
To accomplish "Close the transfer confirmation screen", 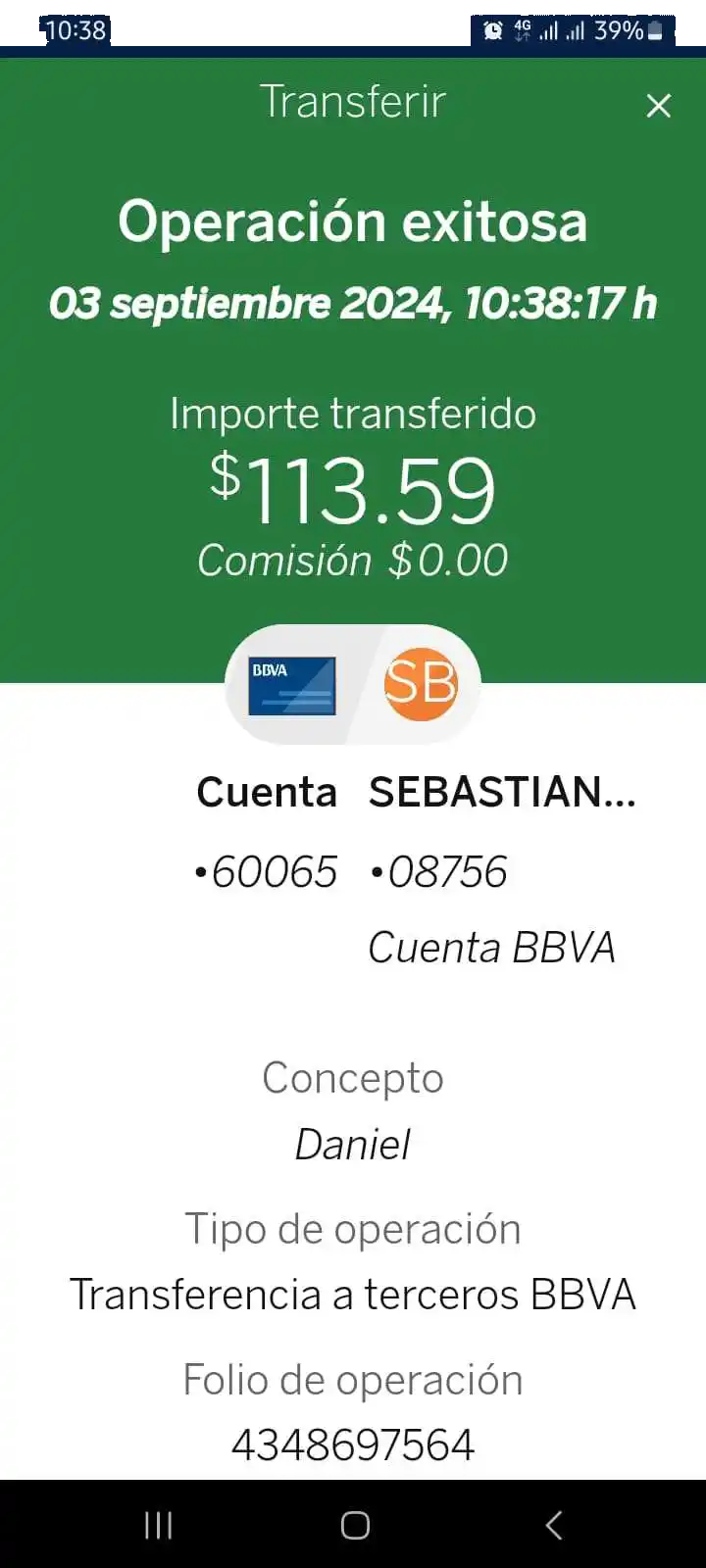I will [658, 106].
